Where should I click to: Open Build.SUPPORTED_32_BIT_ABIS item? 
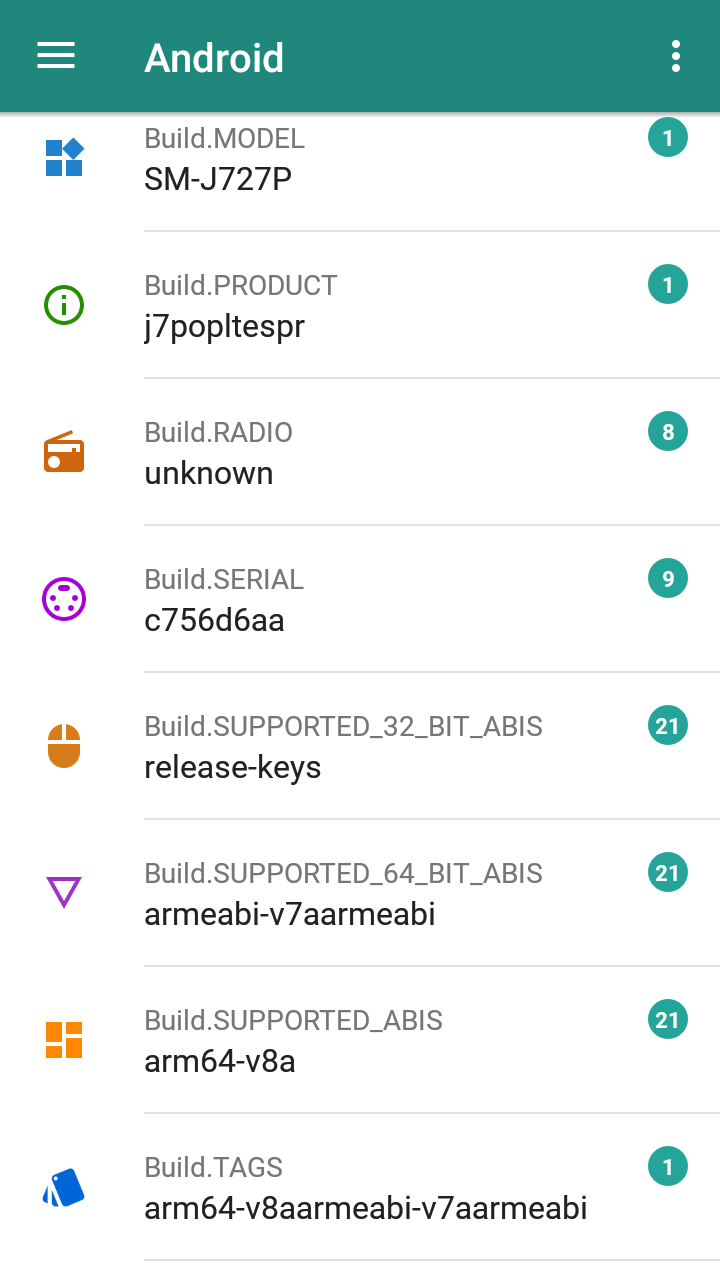360,746
